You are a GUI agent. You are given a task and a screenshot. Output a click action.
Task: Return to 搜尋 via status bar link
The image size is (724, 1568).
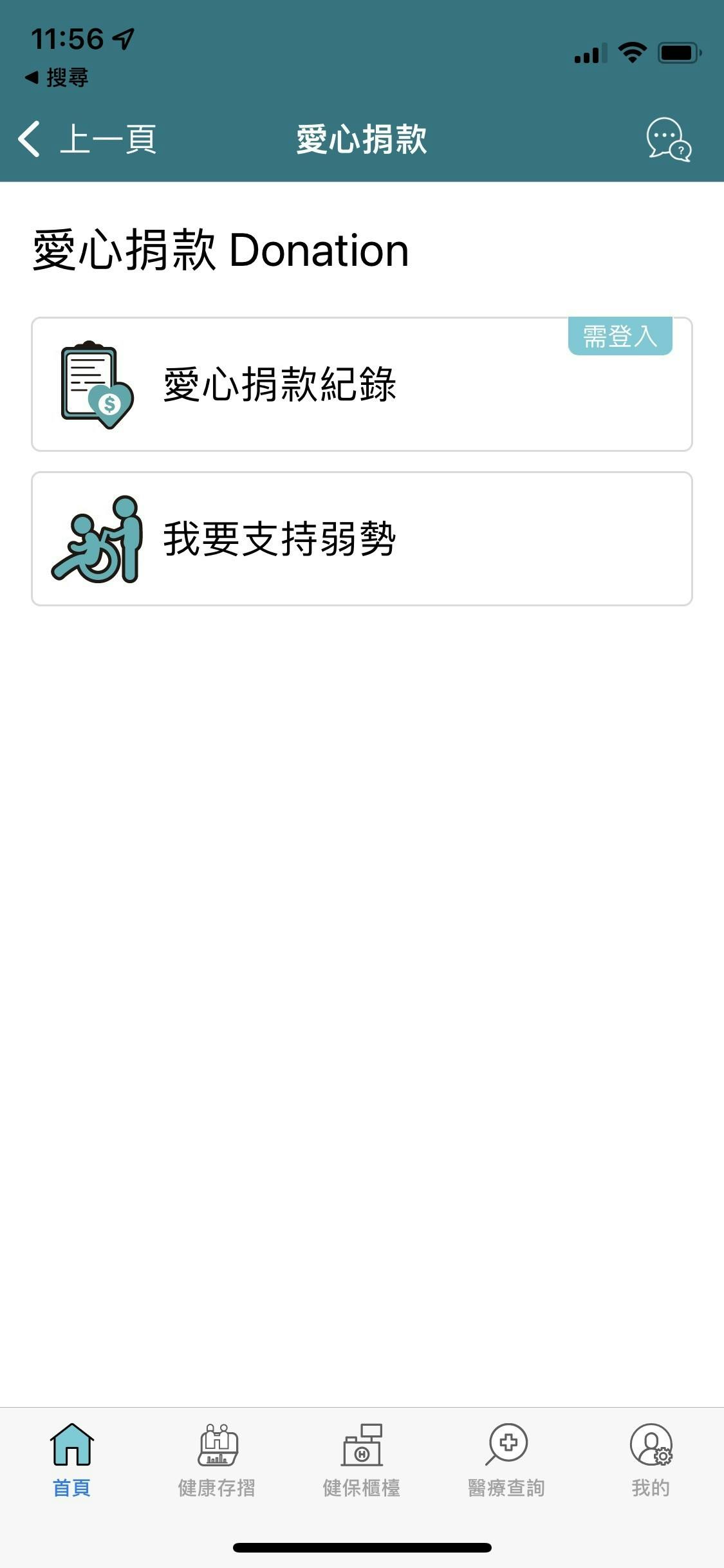(x=57, y=78)
